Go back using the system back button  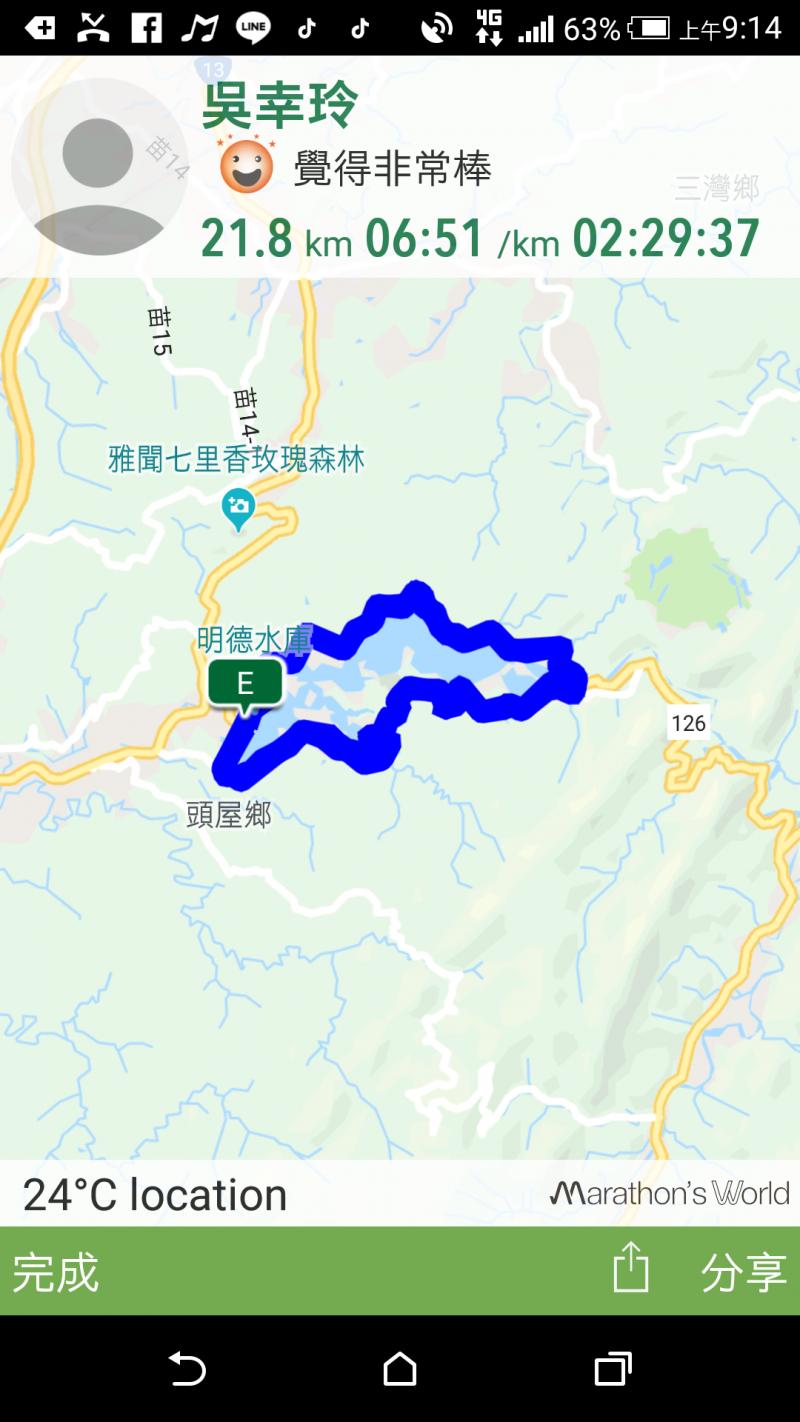pos(187,1368)
